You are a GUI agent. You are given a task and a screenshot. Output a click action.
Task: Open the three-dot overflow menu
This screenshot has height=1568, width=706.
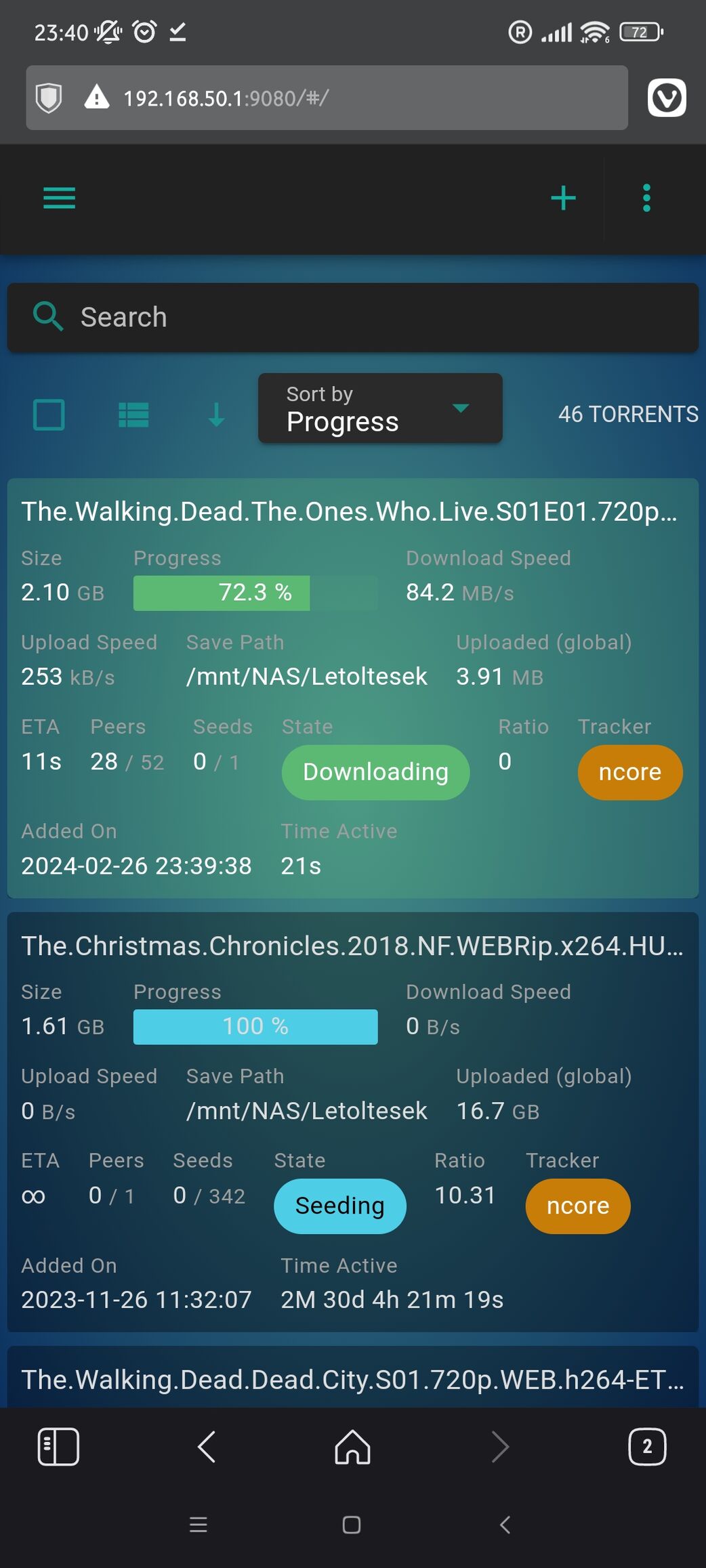[x=646, y=198]
